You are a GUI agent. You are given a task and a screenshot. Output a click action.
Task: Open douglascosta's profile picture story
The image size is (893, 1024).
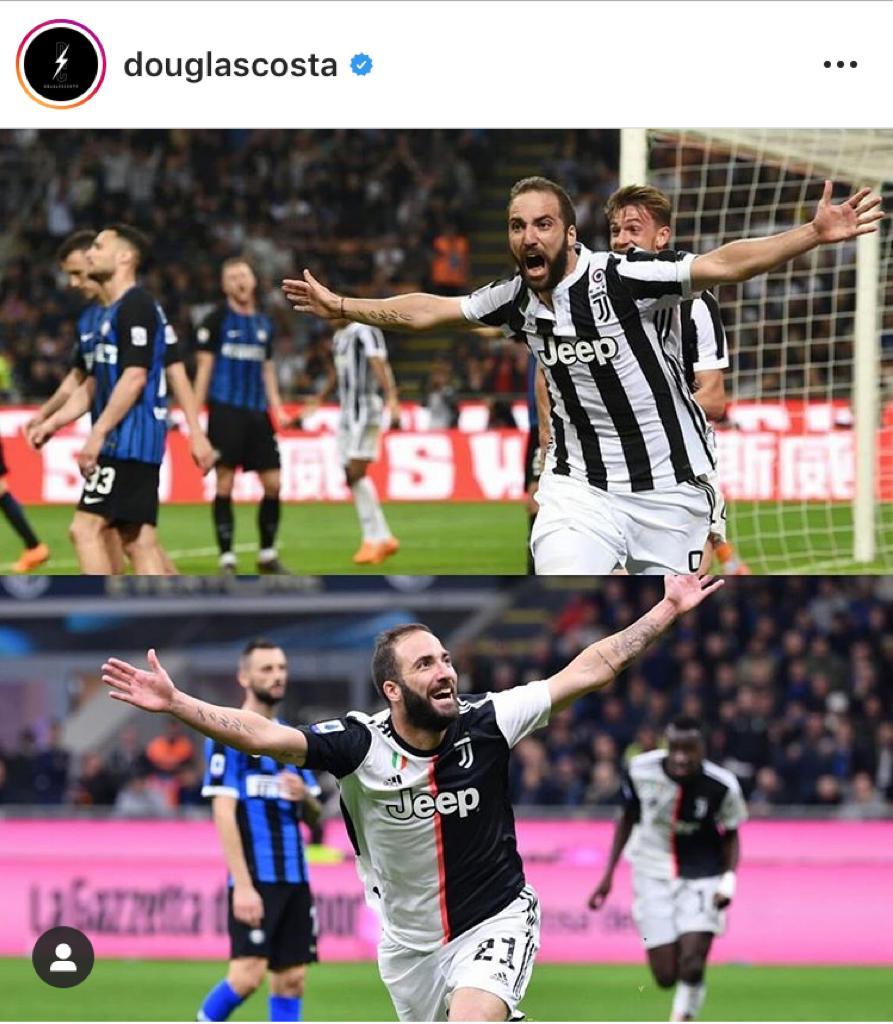click(x=61, y=64)
